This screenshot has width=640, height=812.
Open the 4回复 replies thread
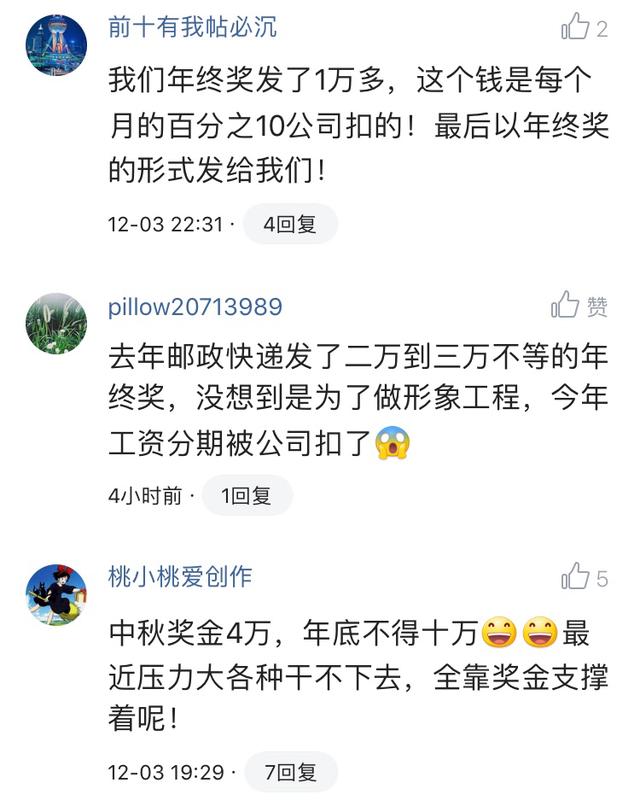(x=290, y=224)
